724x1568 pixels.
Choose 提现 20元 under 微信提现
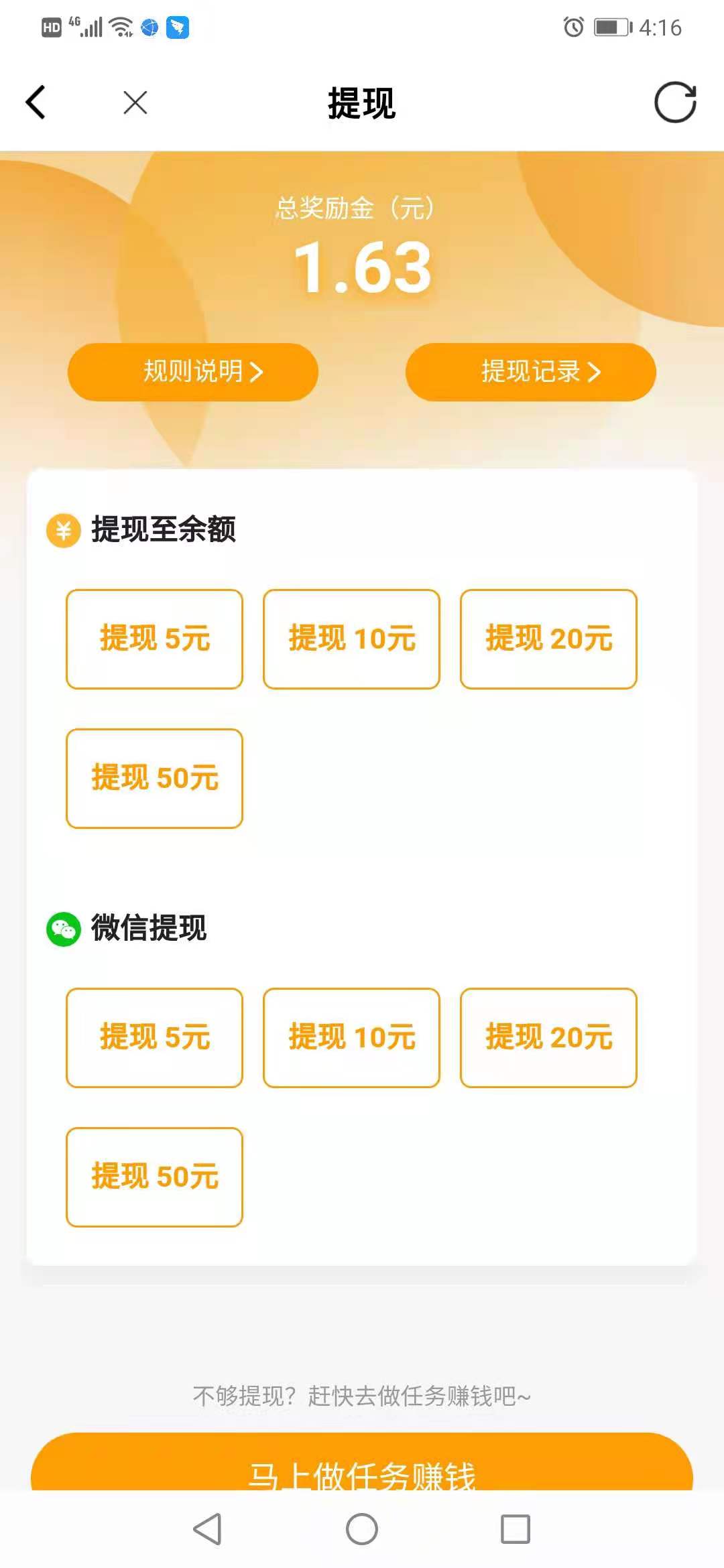(x=548, y=1038)
